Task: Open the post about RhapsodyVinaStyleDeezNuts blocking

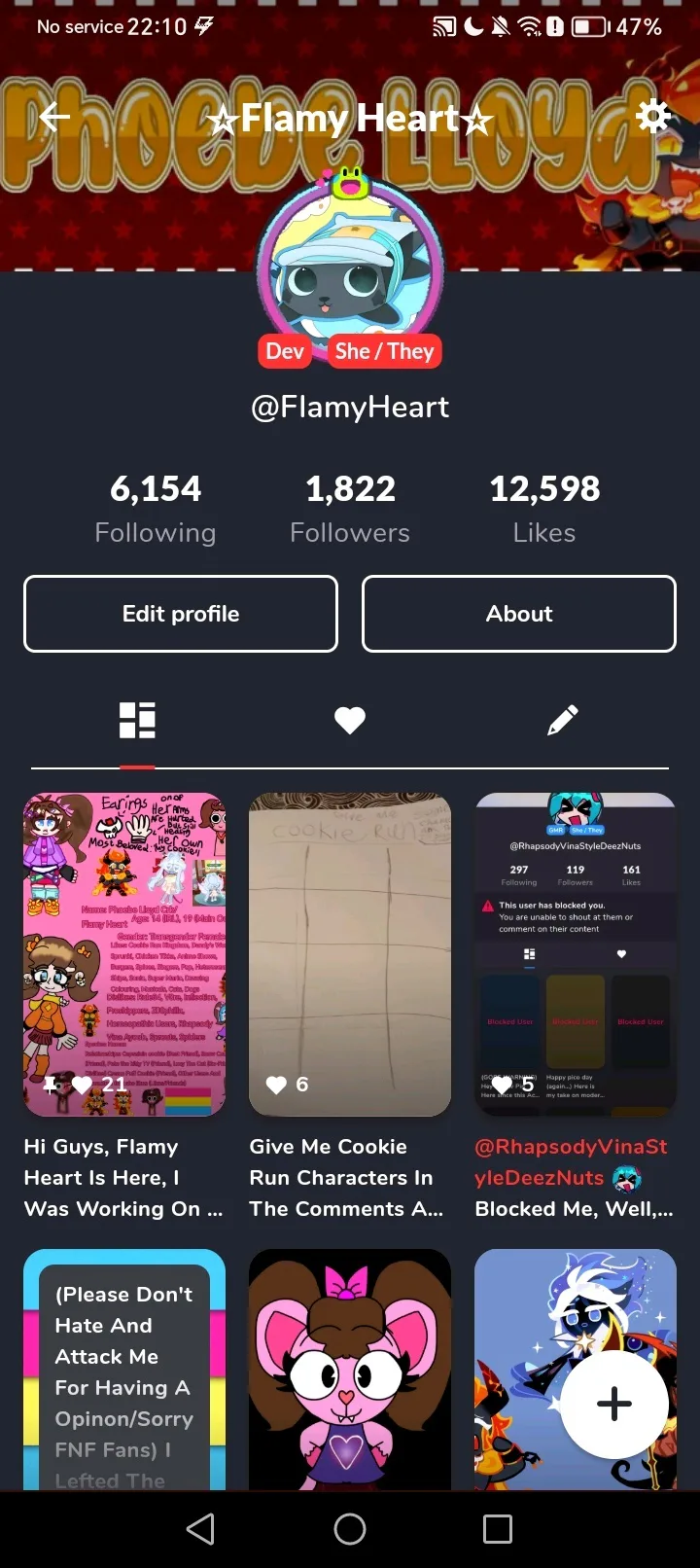Action: pos(576,1007)
